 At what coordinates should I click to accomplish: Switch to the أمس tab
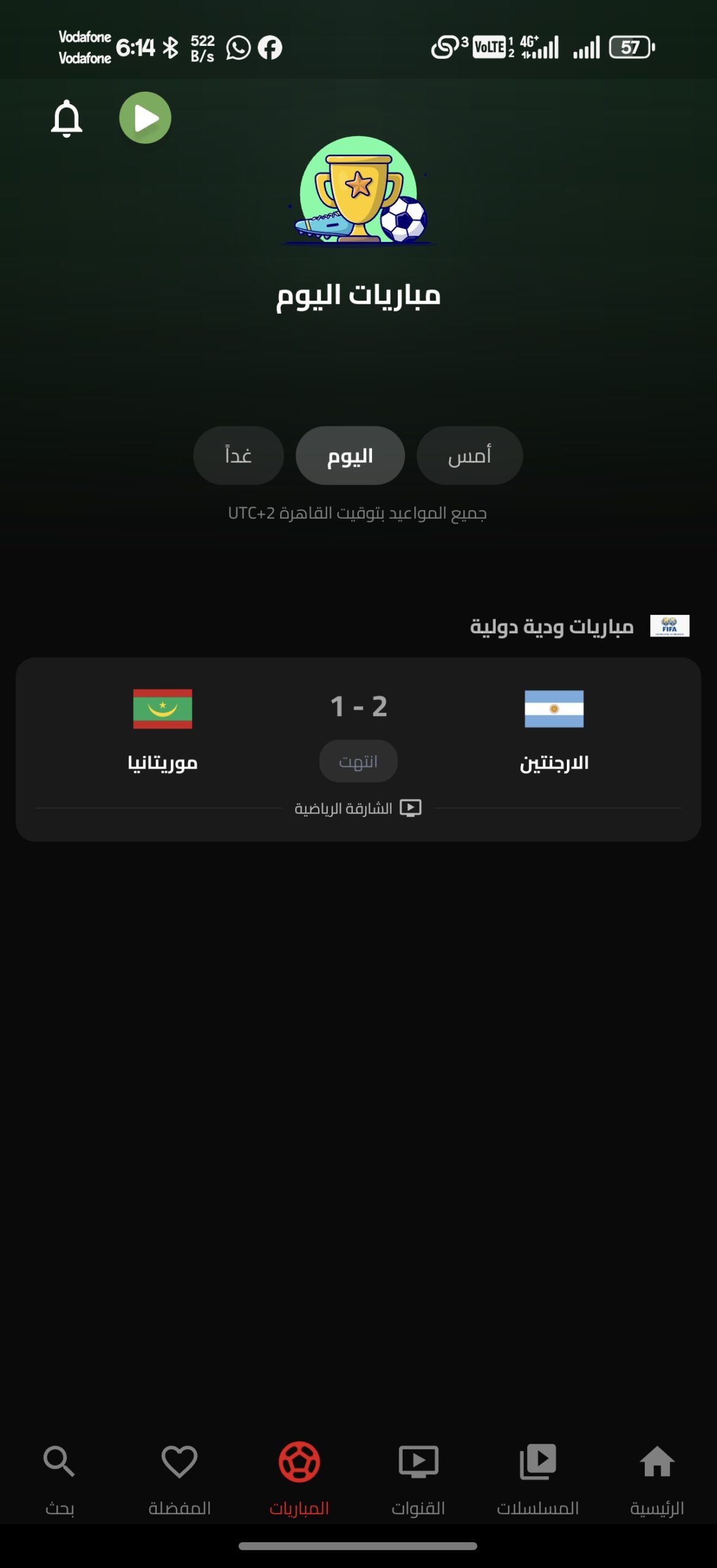pos(469,454)
